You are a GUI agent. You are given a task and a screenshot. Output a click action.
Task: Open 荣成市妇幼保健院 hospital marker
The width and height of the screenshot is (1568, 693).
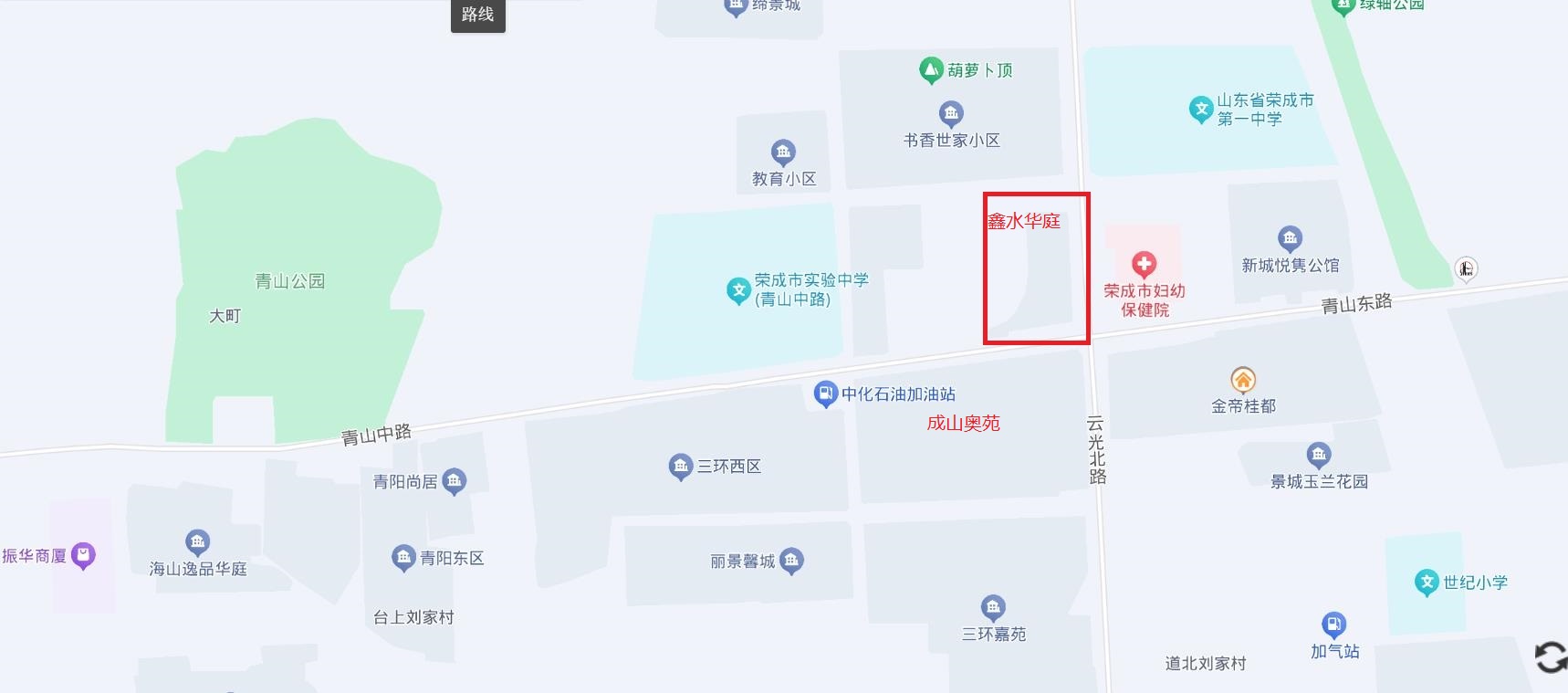coord(1144,265)
